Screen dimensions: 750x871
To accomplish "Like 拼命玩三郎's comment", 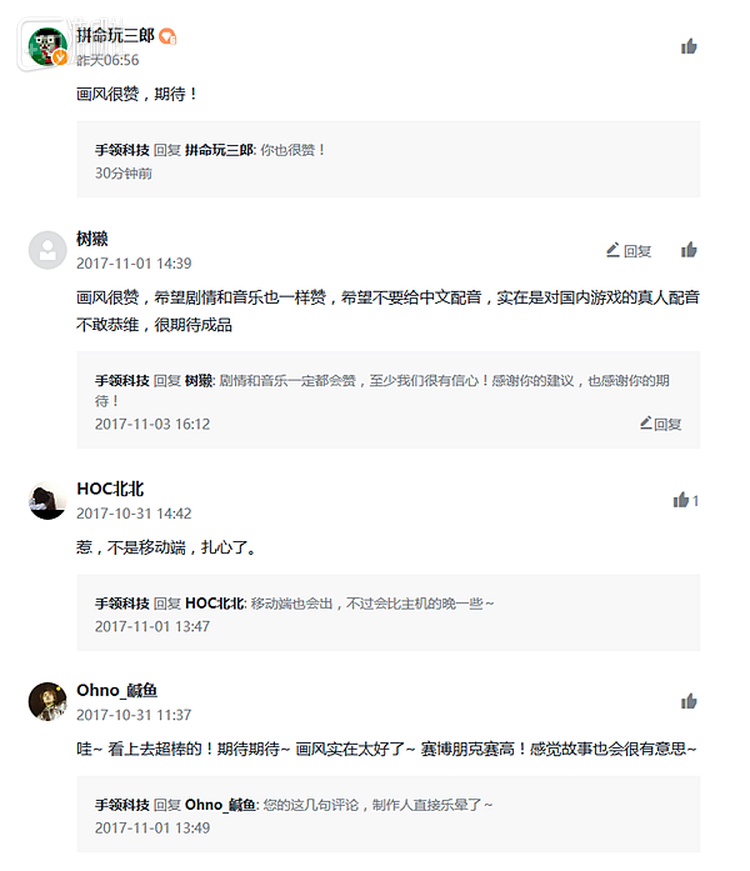I will click(x=689, y=46).
